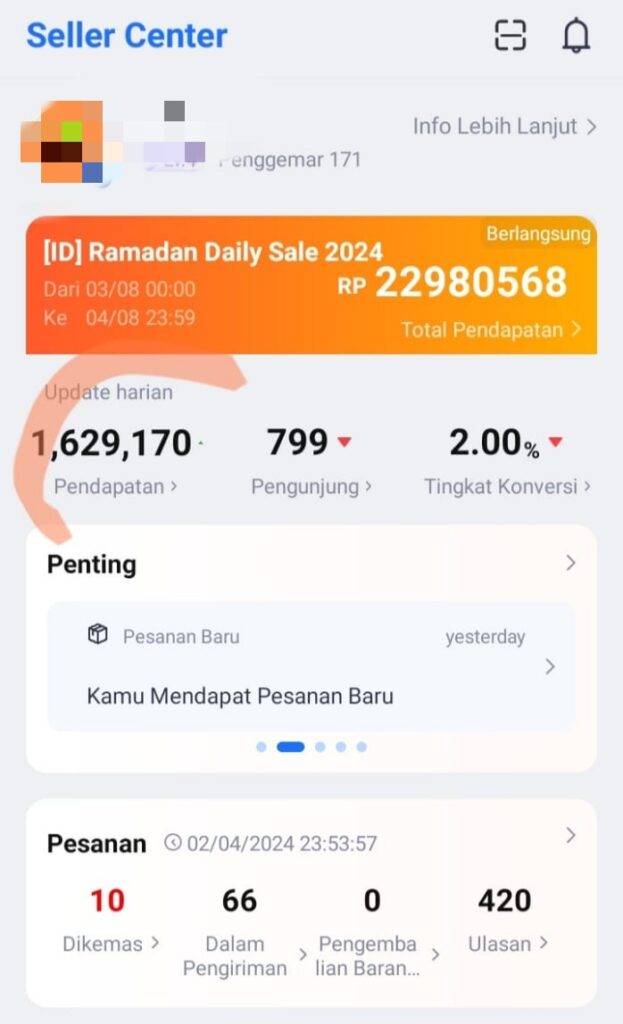View Total Pendapatan details
Viewport: 623px width, 1024px height.
[x=491, y=329]
